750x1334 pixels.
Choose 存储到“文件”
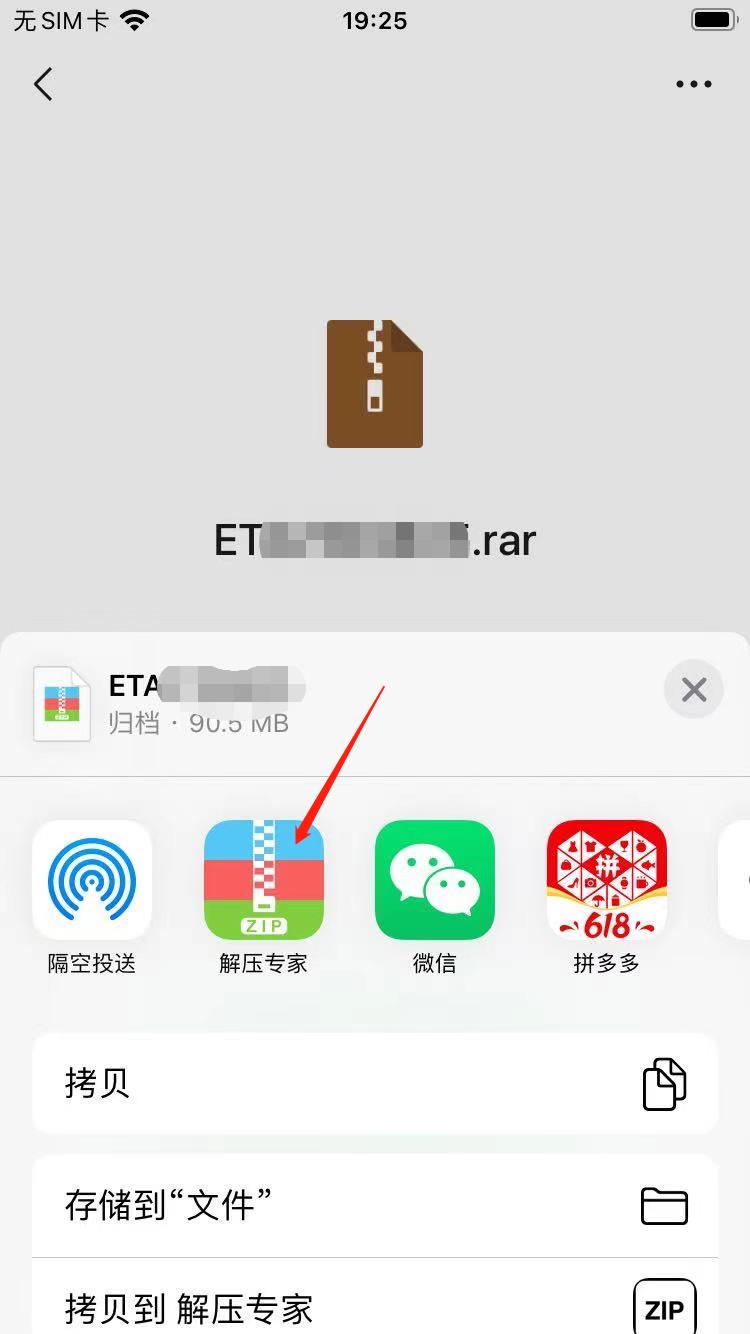pos(375,1205)
